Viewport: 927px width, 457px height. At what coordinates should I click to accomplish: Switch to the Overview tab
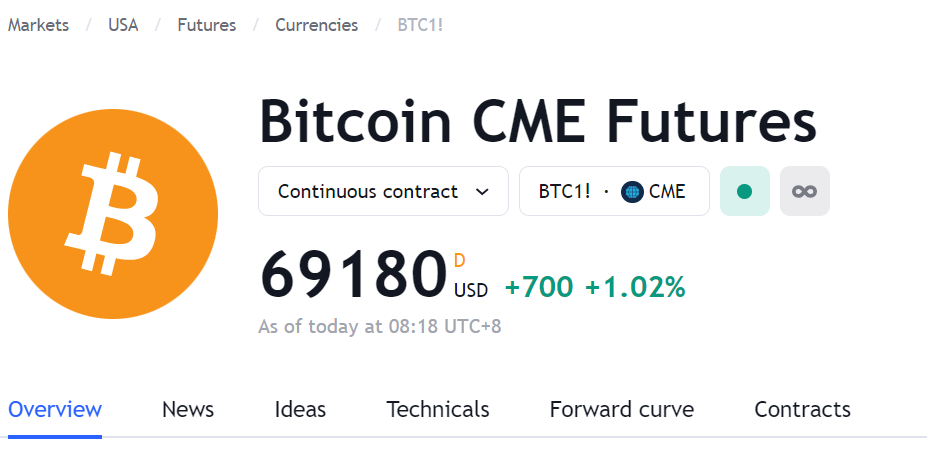coord(55,409)
